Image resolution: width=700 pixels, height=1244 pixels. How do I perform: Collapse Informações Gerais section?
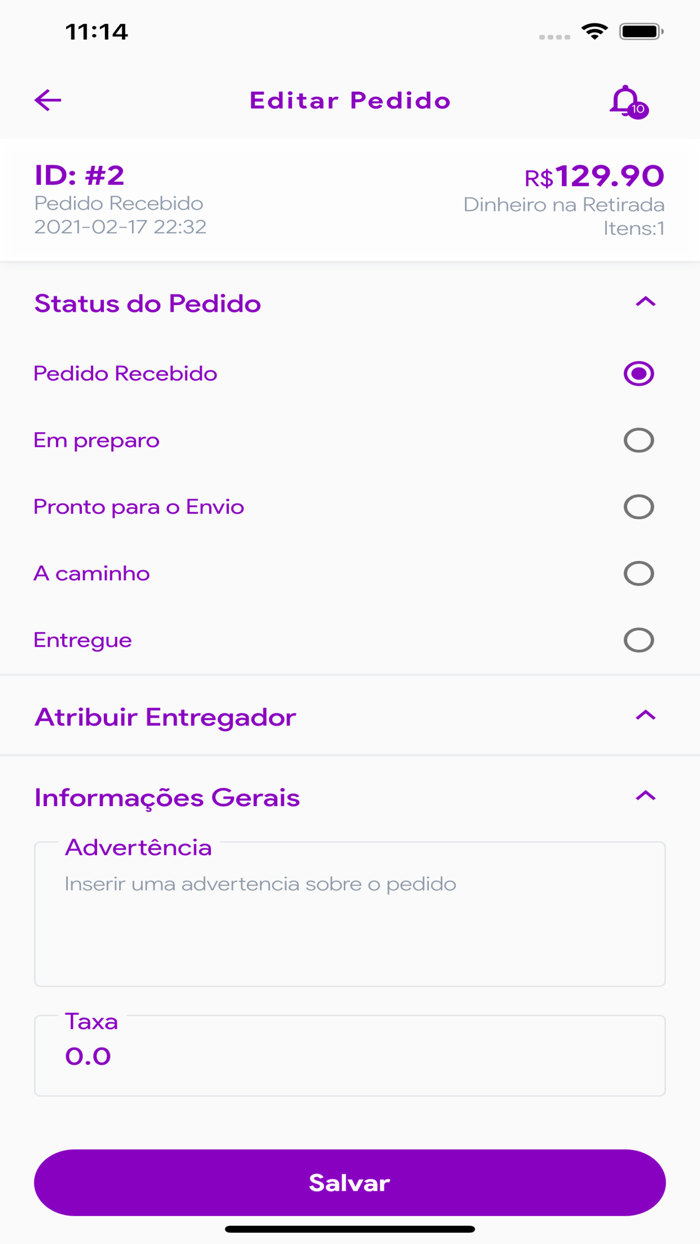coord(645,797)
